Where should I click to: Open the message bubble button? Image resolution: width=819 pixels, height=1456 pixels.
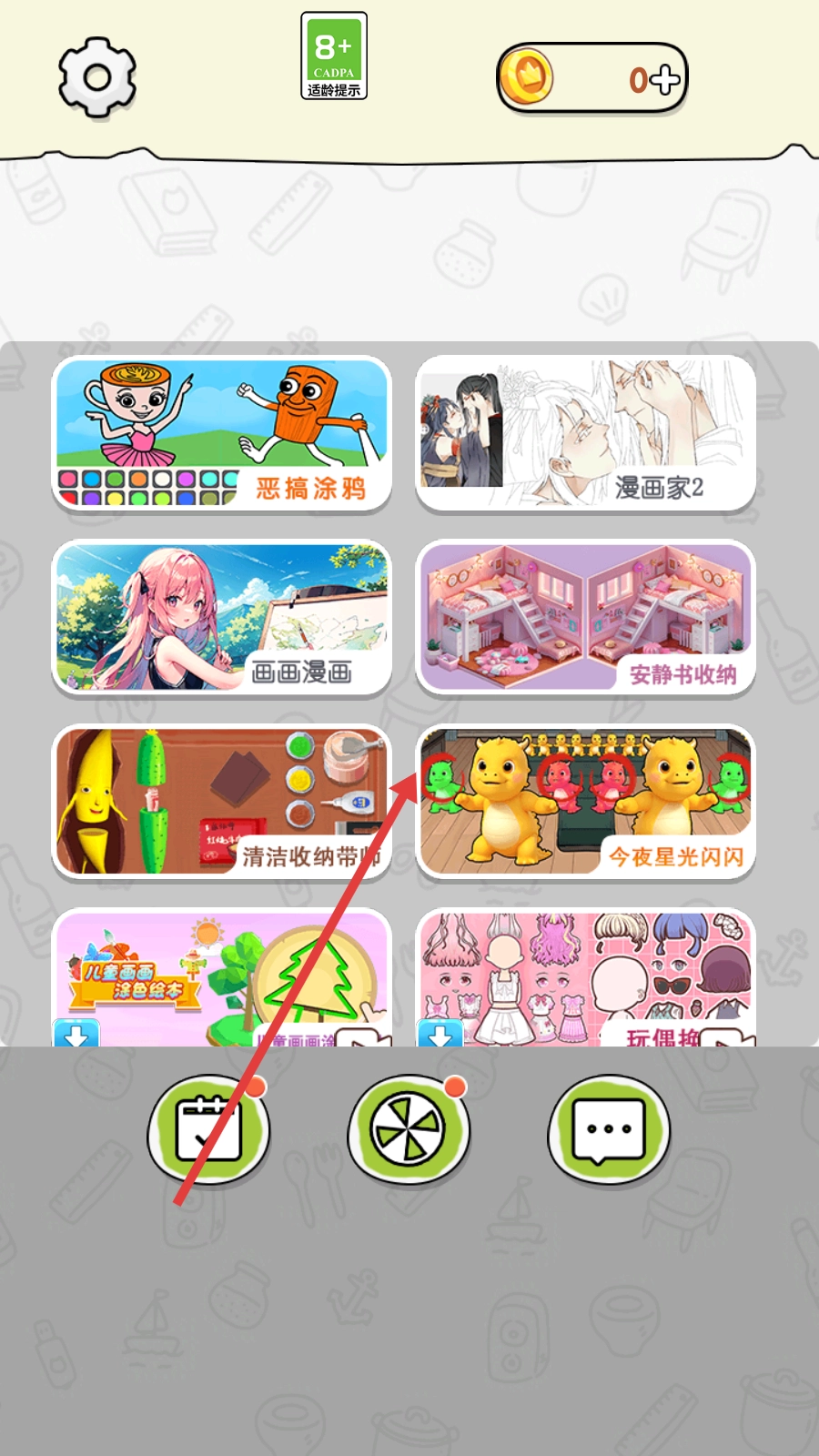point(608,1129)
